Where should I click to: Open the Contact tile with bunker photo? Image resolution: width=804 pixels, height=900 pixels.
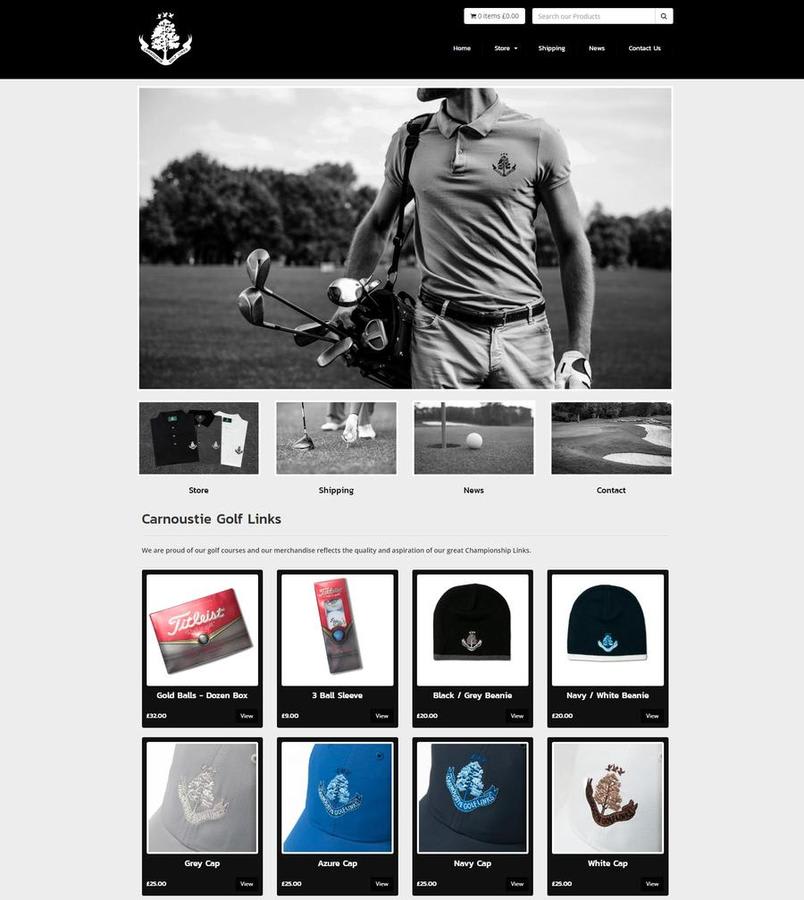(x=611, y=438)
